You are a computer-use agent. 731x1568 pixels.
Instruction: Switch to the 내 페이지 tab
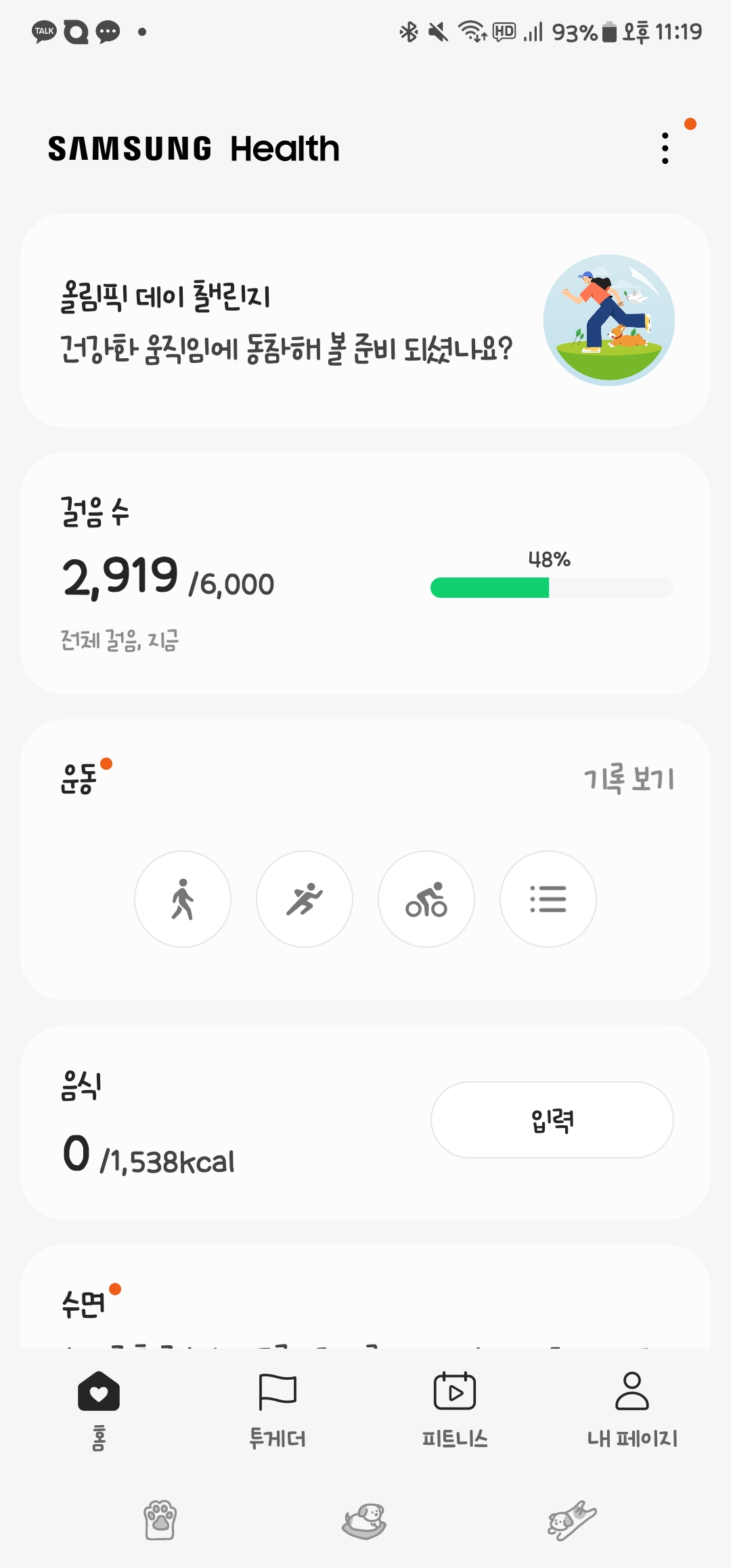tap(632, 1408)
